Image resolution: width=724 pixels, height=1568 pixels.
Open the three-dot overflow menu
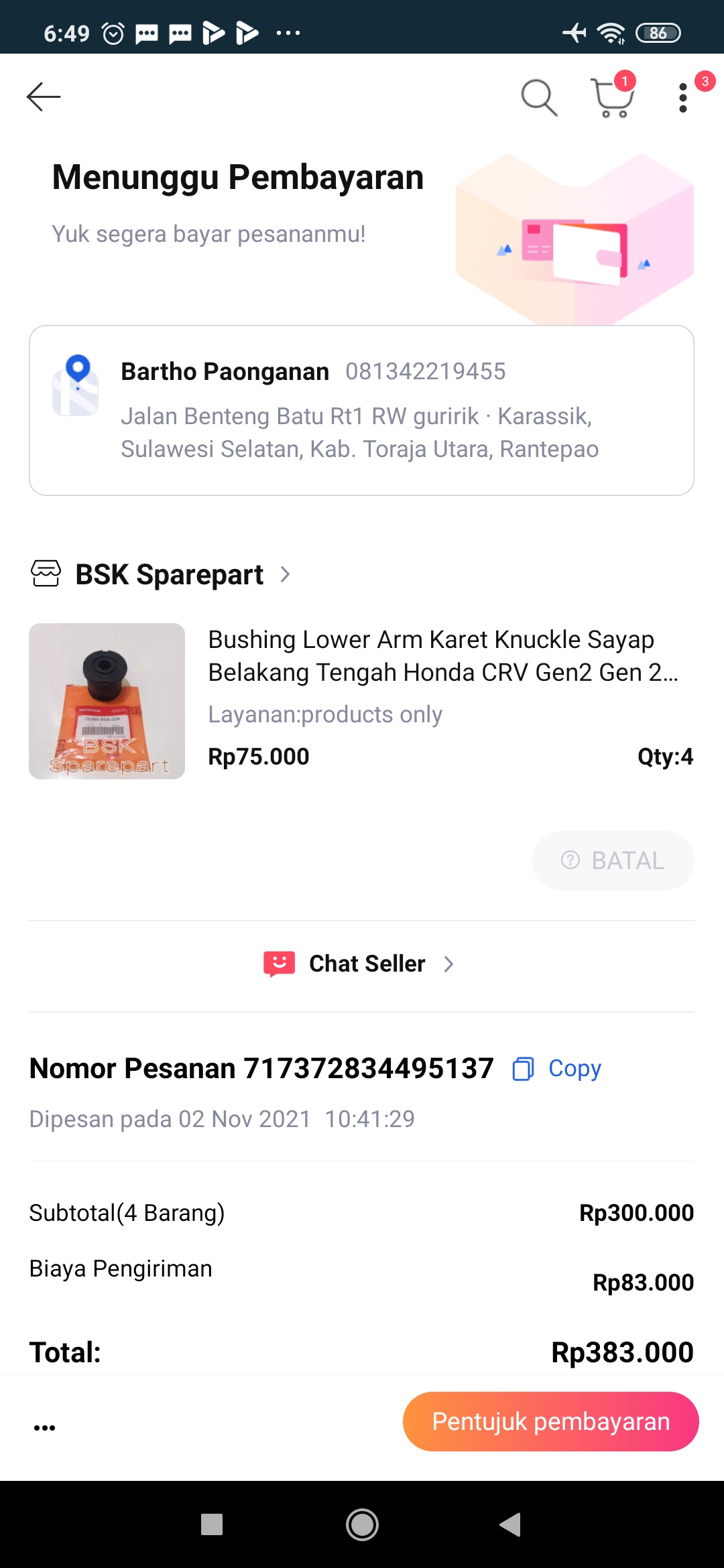683,98
